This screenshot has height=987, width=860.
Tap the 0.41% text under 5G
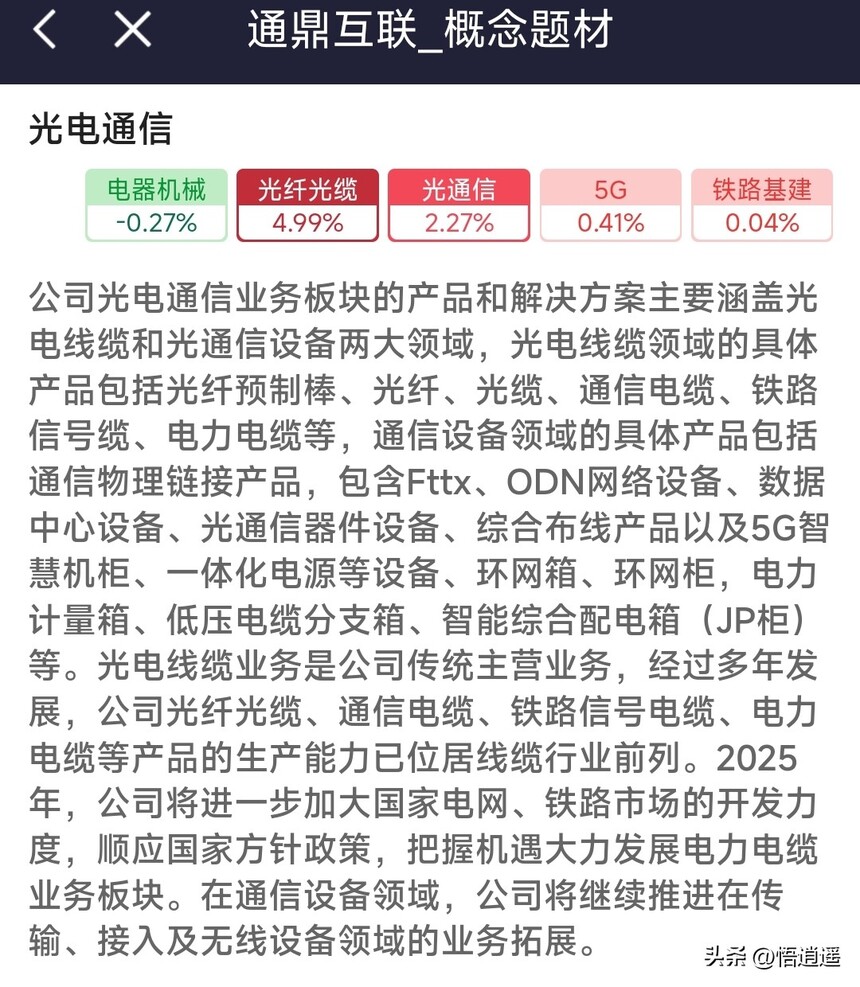pyautogui.click(x=610, y=224)
